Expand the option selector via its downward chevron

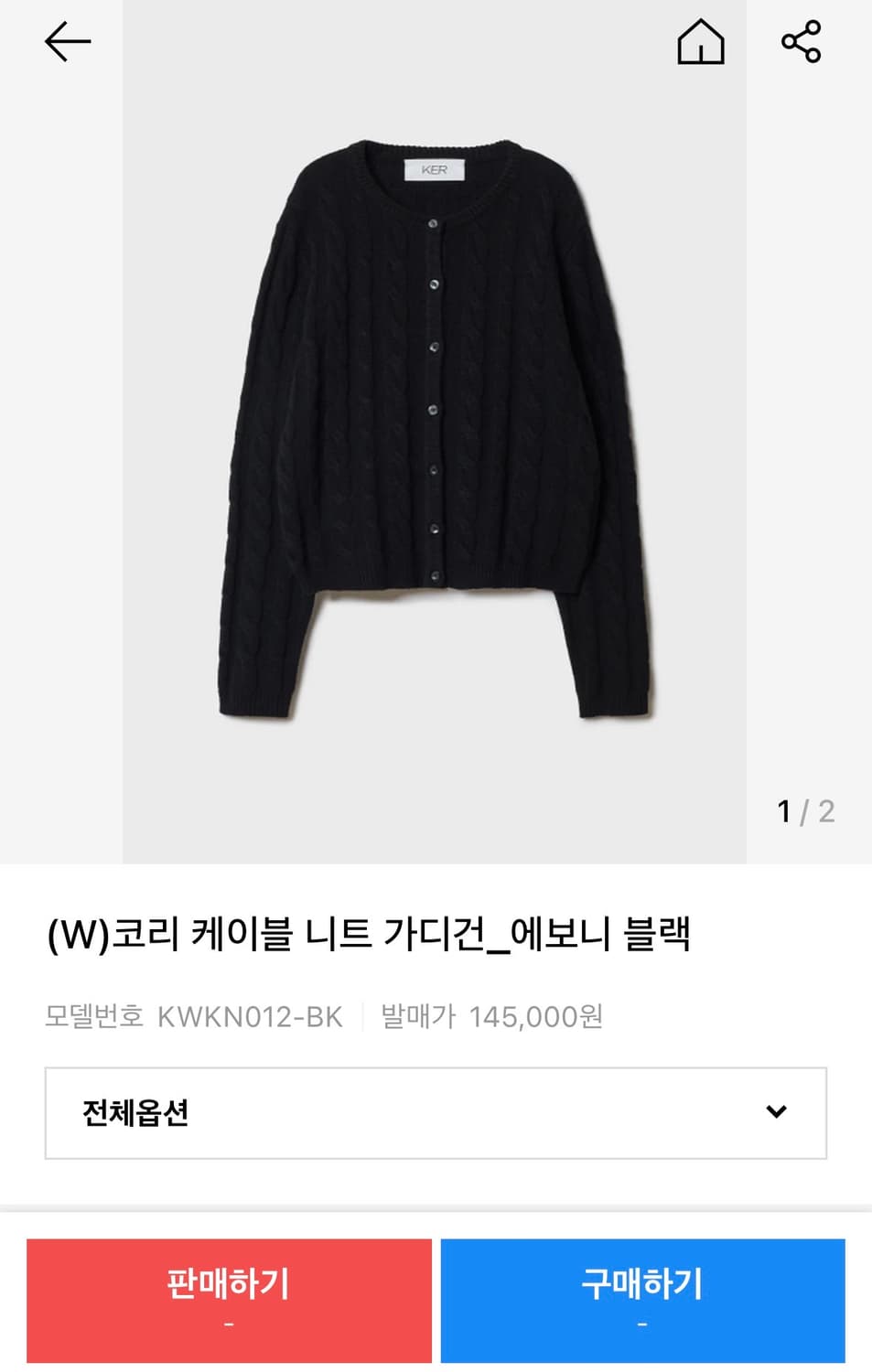pos(777,1112)
